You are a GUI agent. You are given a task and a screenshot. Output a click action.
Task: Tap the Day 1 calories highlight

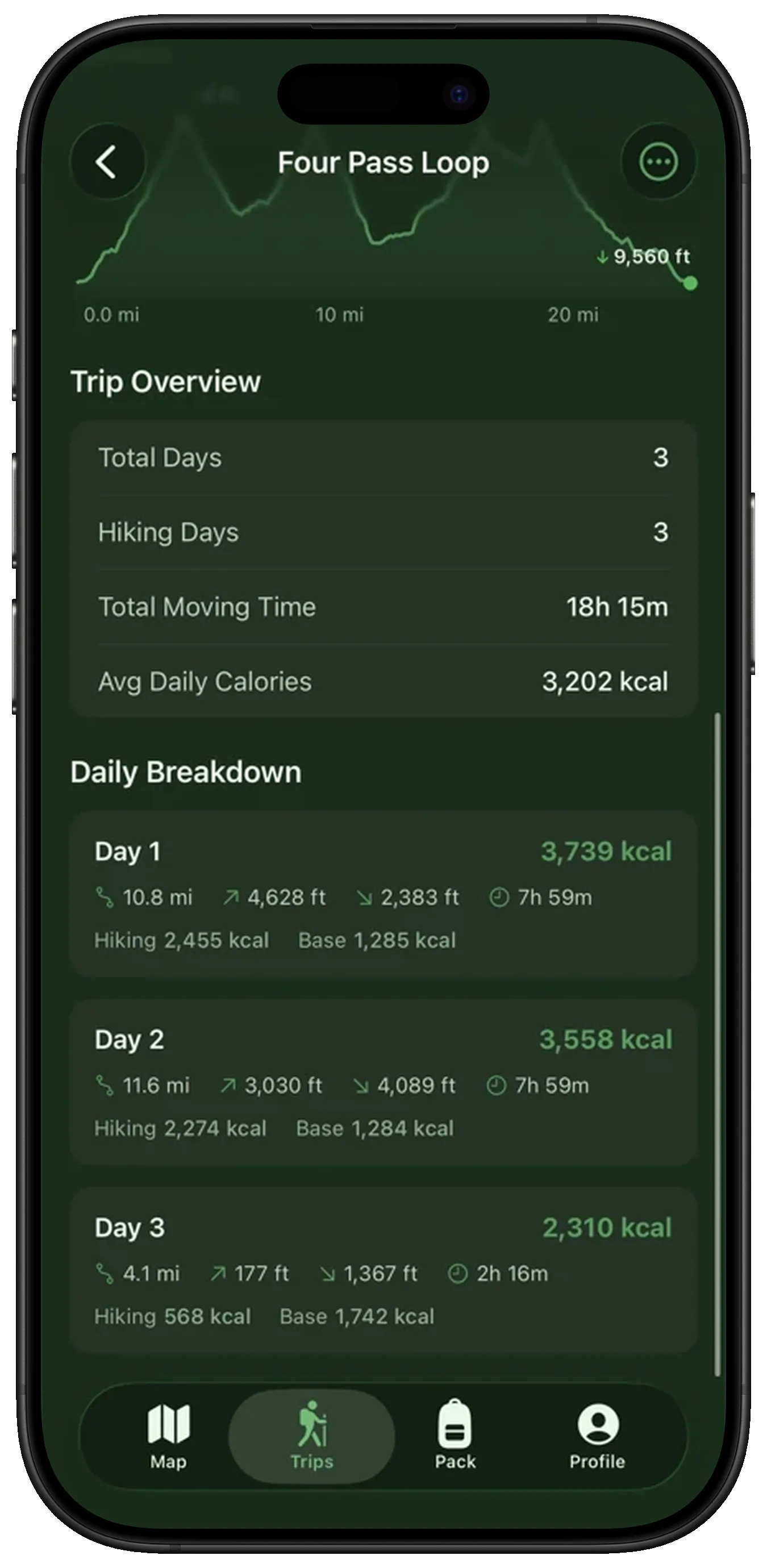(x=607, y=852)
